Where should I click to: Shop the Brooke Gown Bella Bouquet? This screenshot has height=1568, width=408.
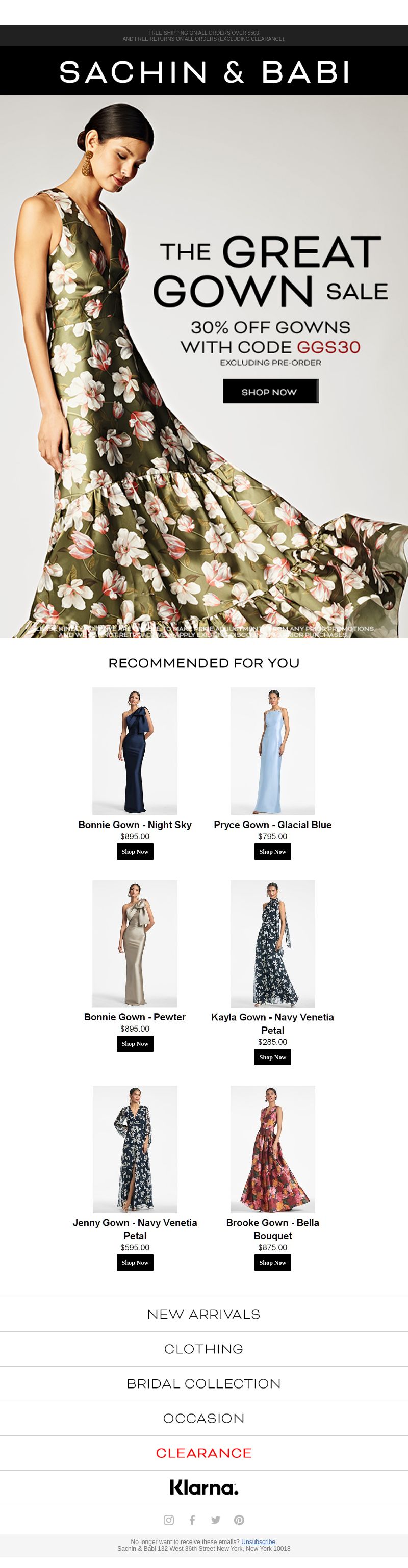272,1263
